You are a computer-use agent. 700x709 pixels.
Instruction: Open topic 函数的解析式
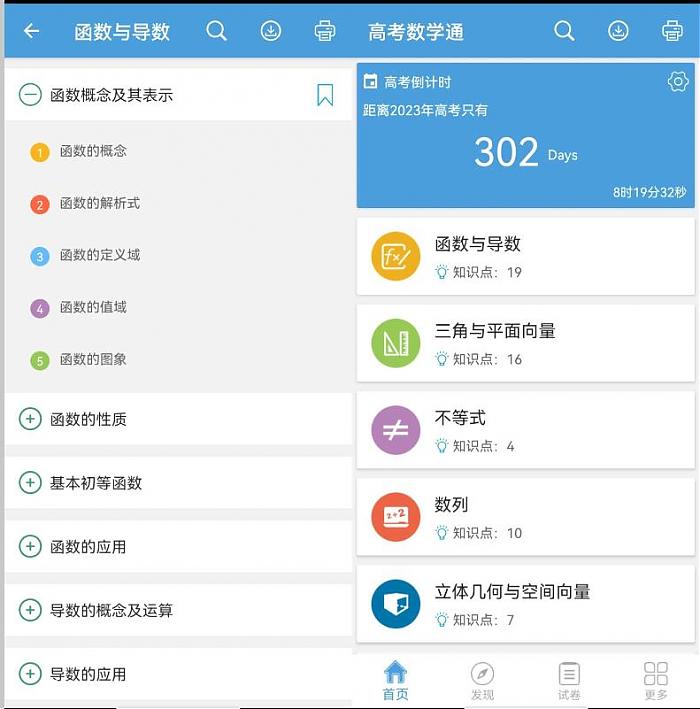point(99,203)
